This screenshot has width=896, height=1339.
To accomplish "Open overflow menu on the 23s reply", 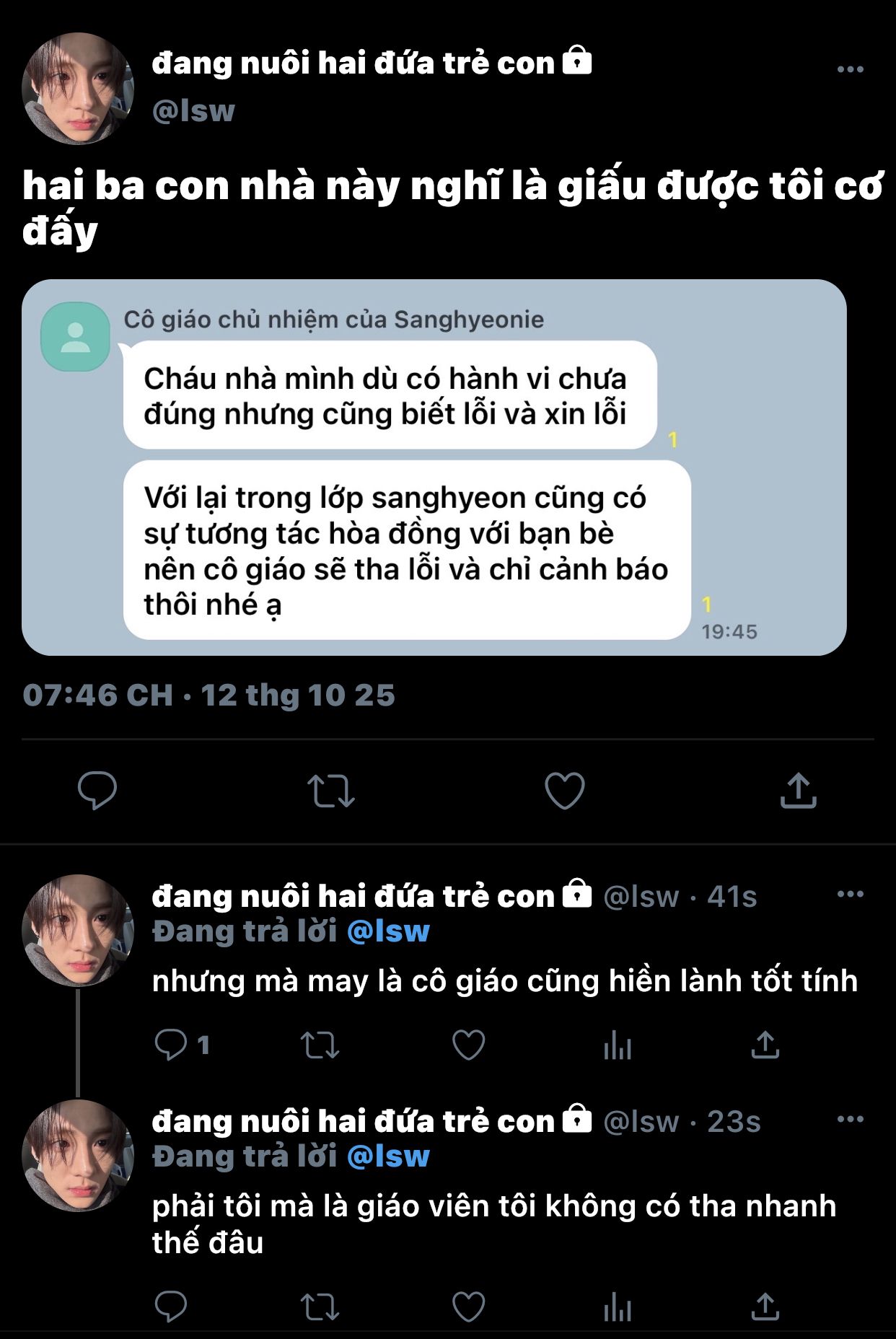I will [850, 1120].
